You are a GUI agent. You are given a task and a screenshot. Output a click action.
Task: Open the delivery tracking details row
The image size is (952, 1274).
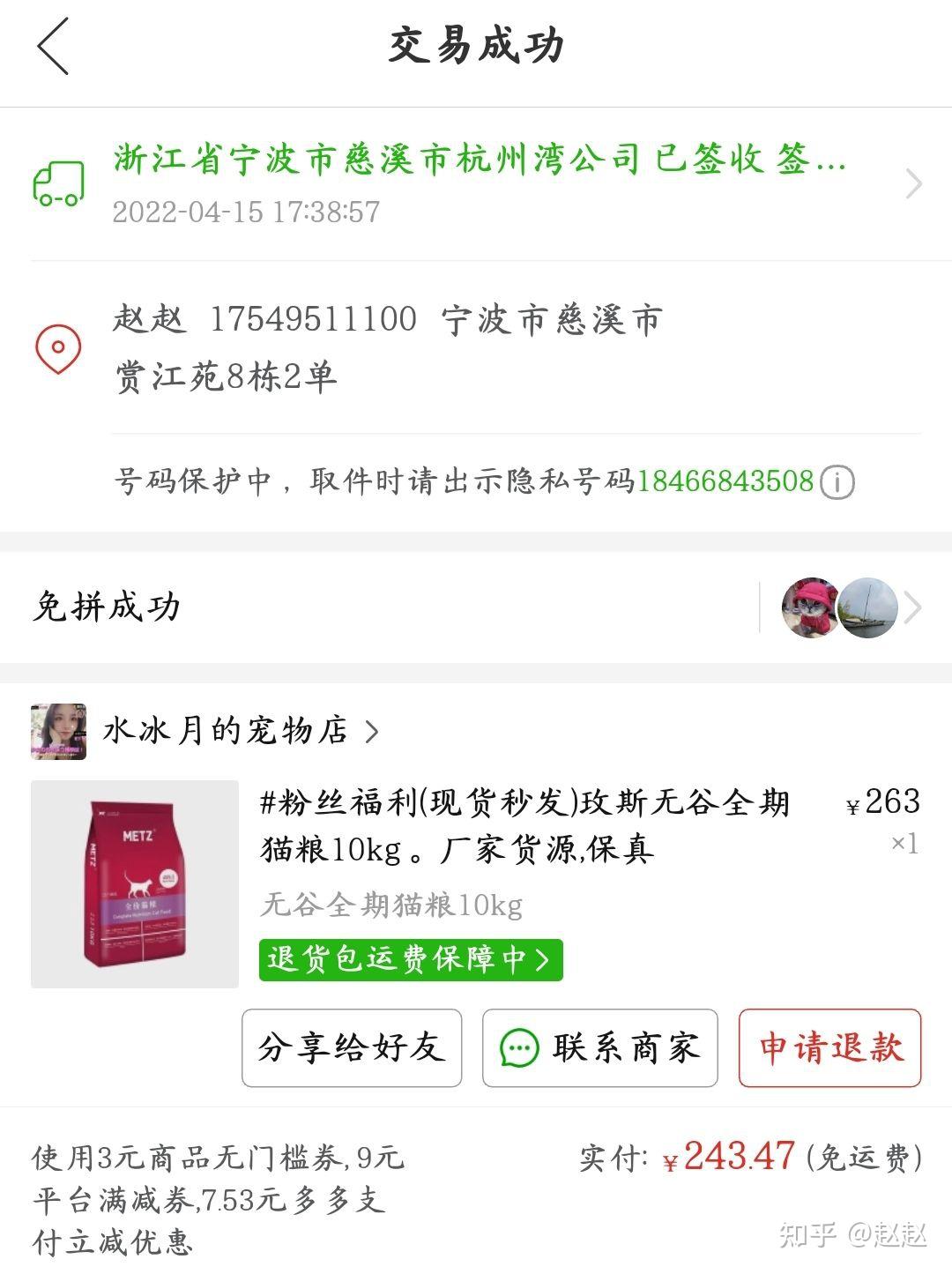[476, 183]
